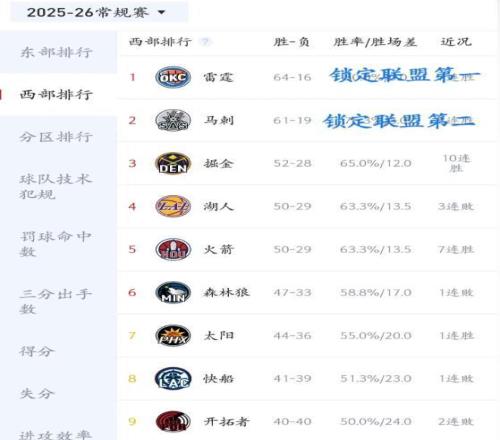Open the 雷霆 team row

[x=307, y=77]
